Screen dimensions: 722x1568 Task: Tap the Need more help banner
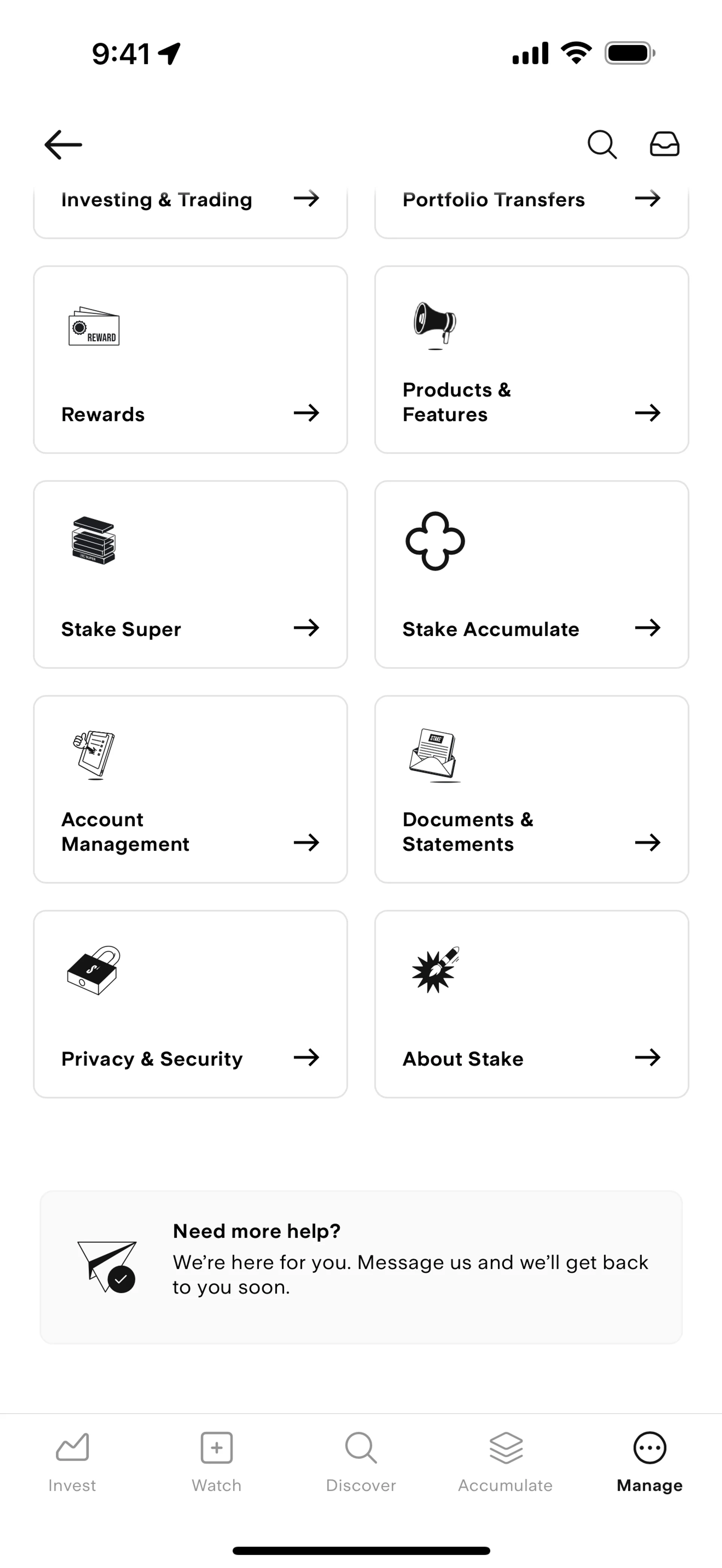pos(361,1267)
